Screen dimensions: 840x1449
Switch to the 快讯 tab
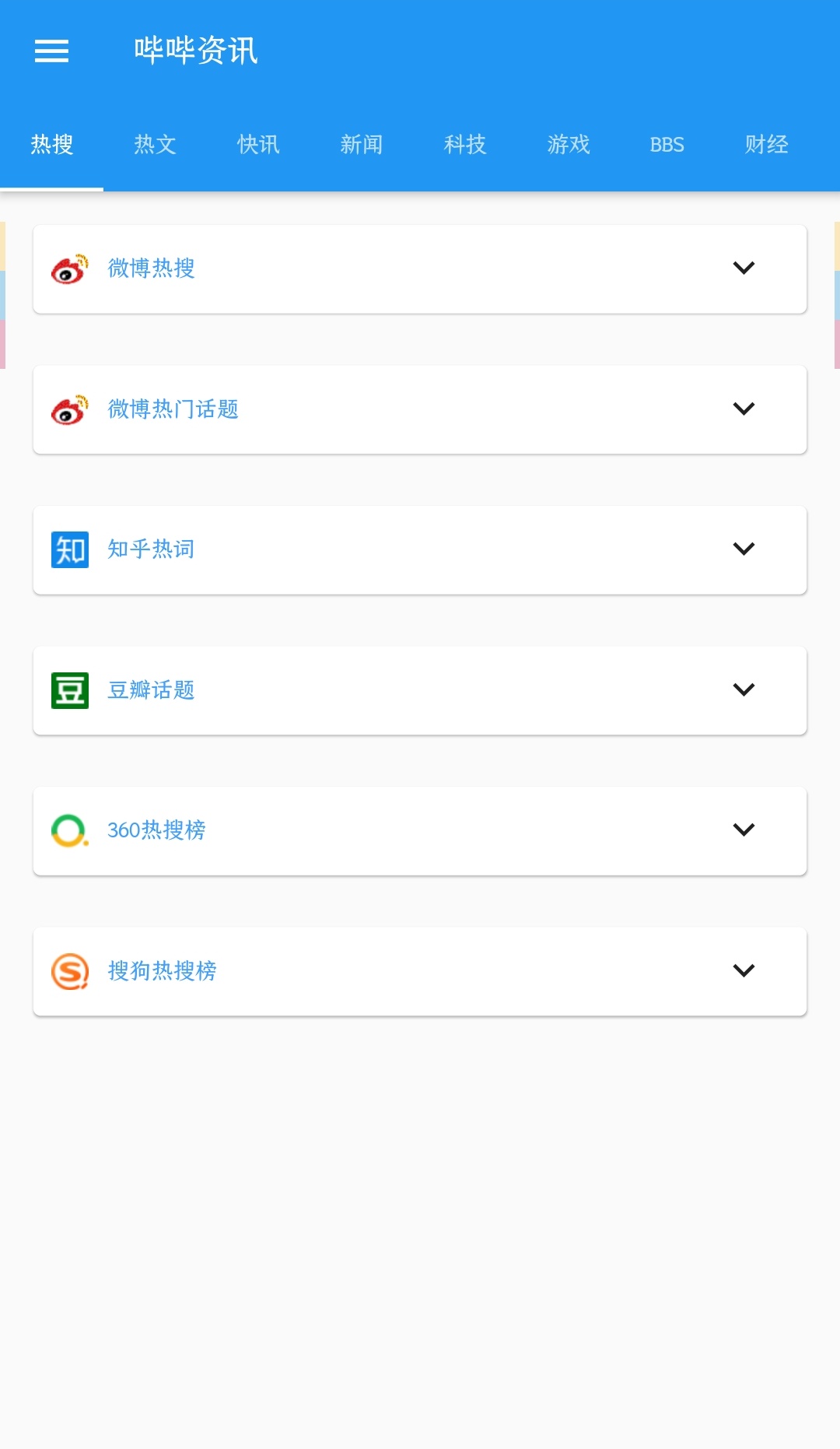point(258,145)
